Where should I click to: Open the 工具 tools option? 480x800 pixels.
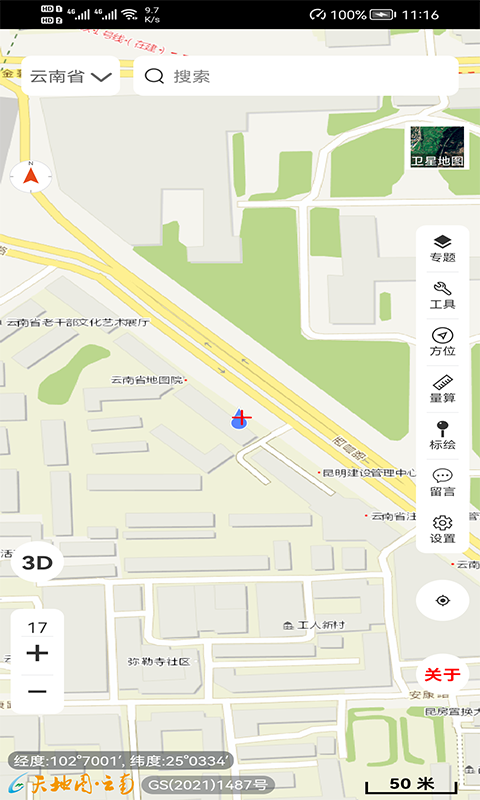pyautogui.click(x=442, y=296)
